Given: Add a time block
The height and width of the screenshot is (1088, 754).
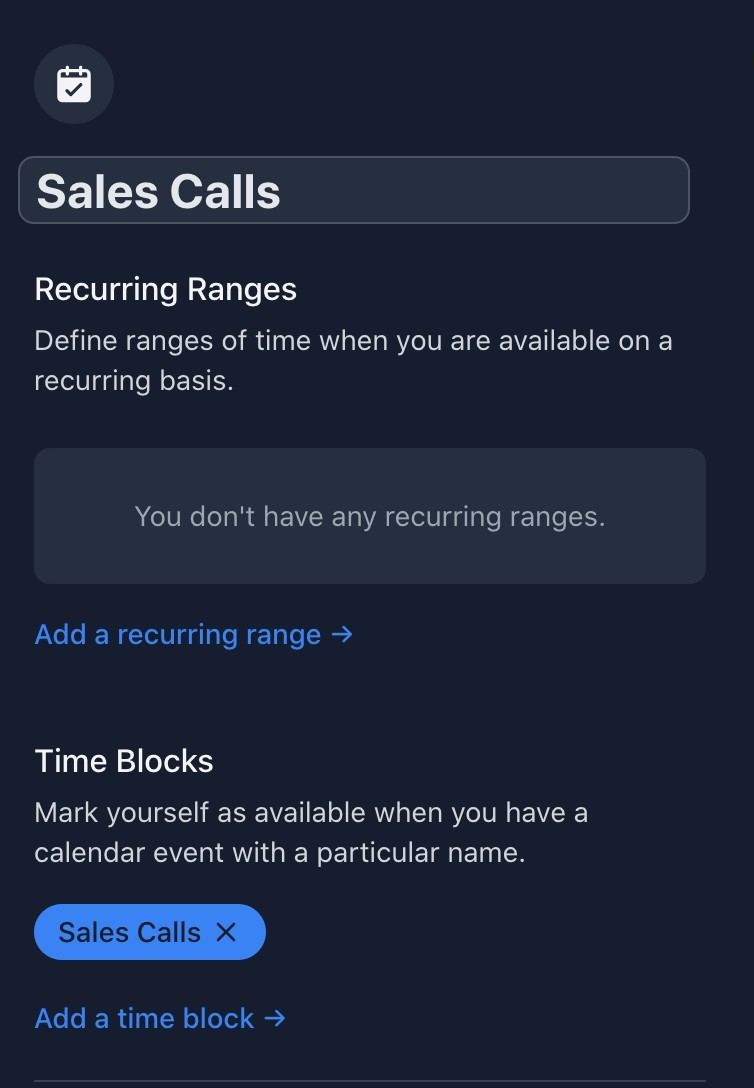Looking at the screenshot, I should pos(160,1018).
